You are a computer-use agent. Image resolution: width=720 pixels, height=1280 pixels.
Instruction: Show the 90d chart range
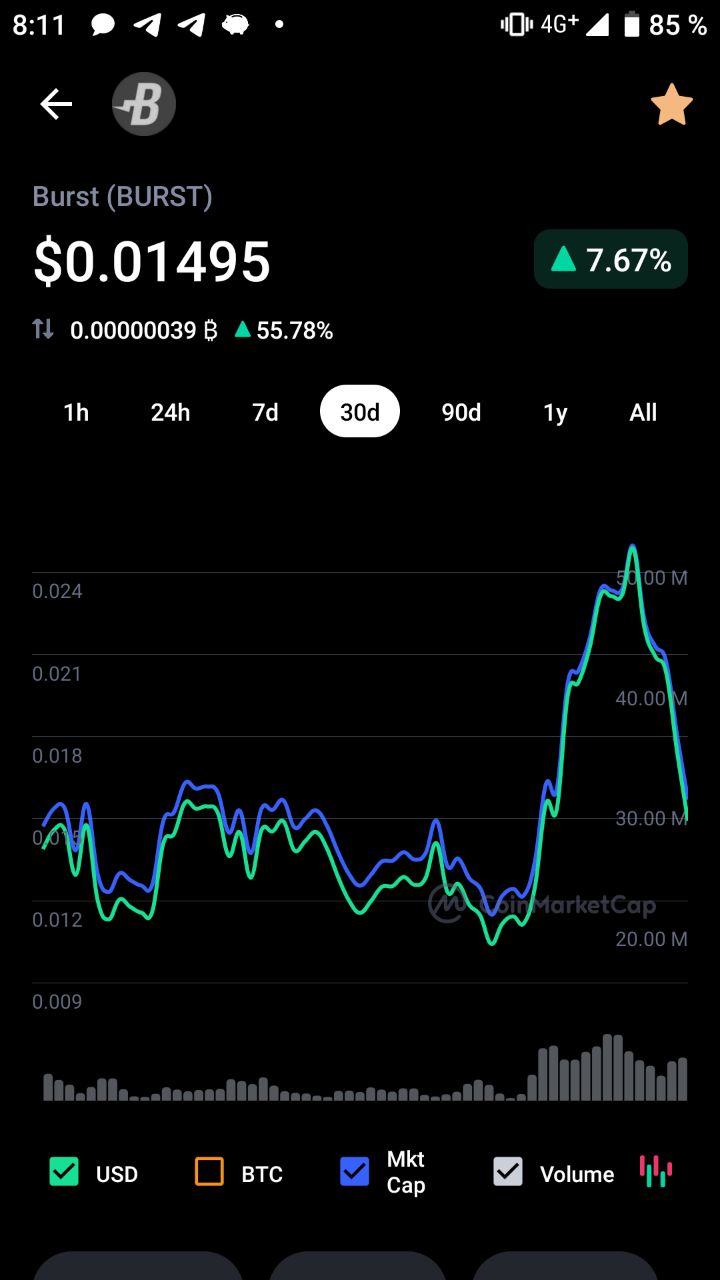pos(461,412)
